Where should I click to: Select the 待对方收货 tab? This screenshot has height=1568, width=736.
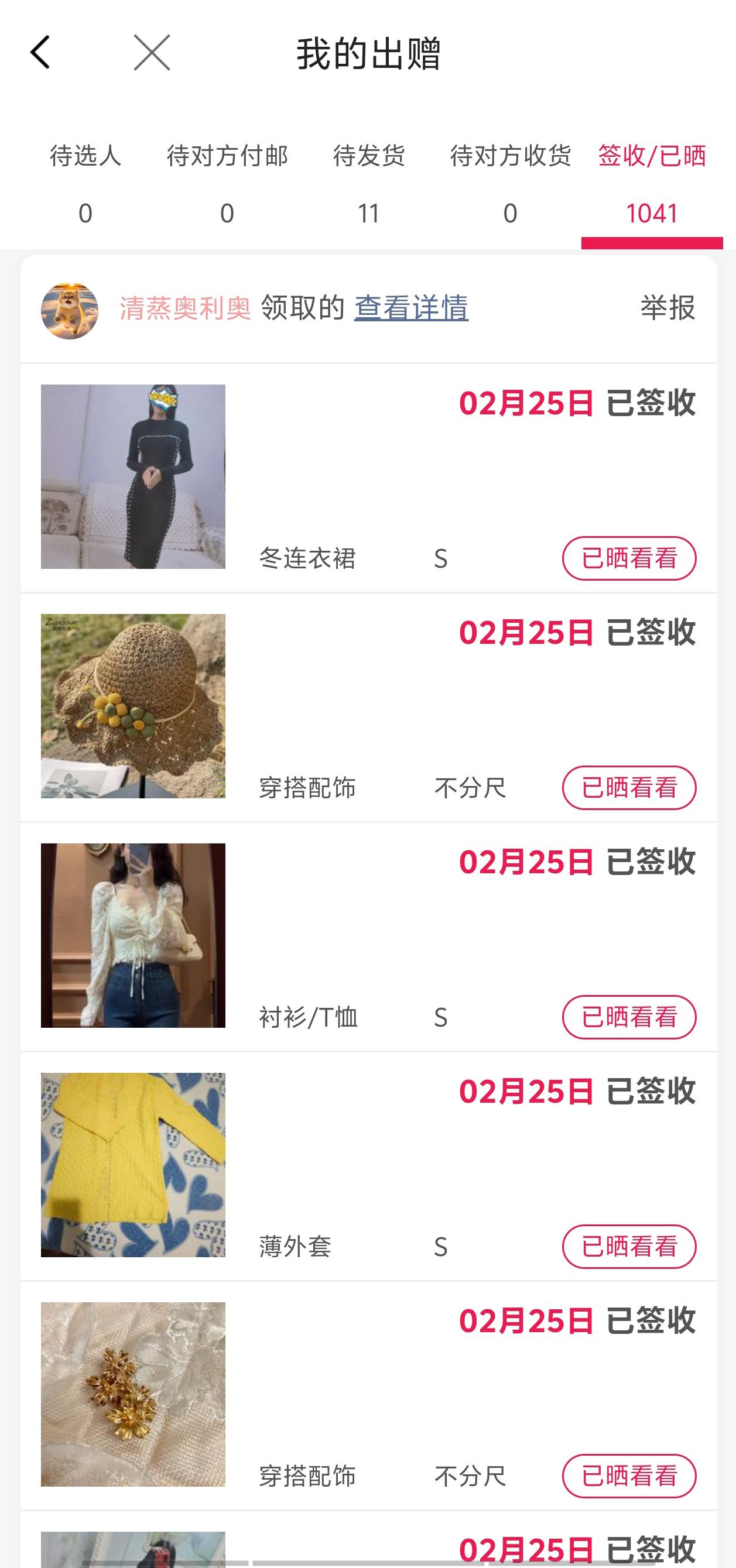510,183
